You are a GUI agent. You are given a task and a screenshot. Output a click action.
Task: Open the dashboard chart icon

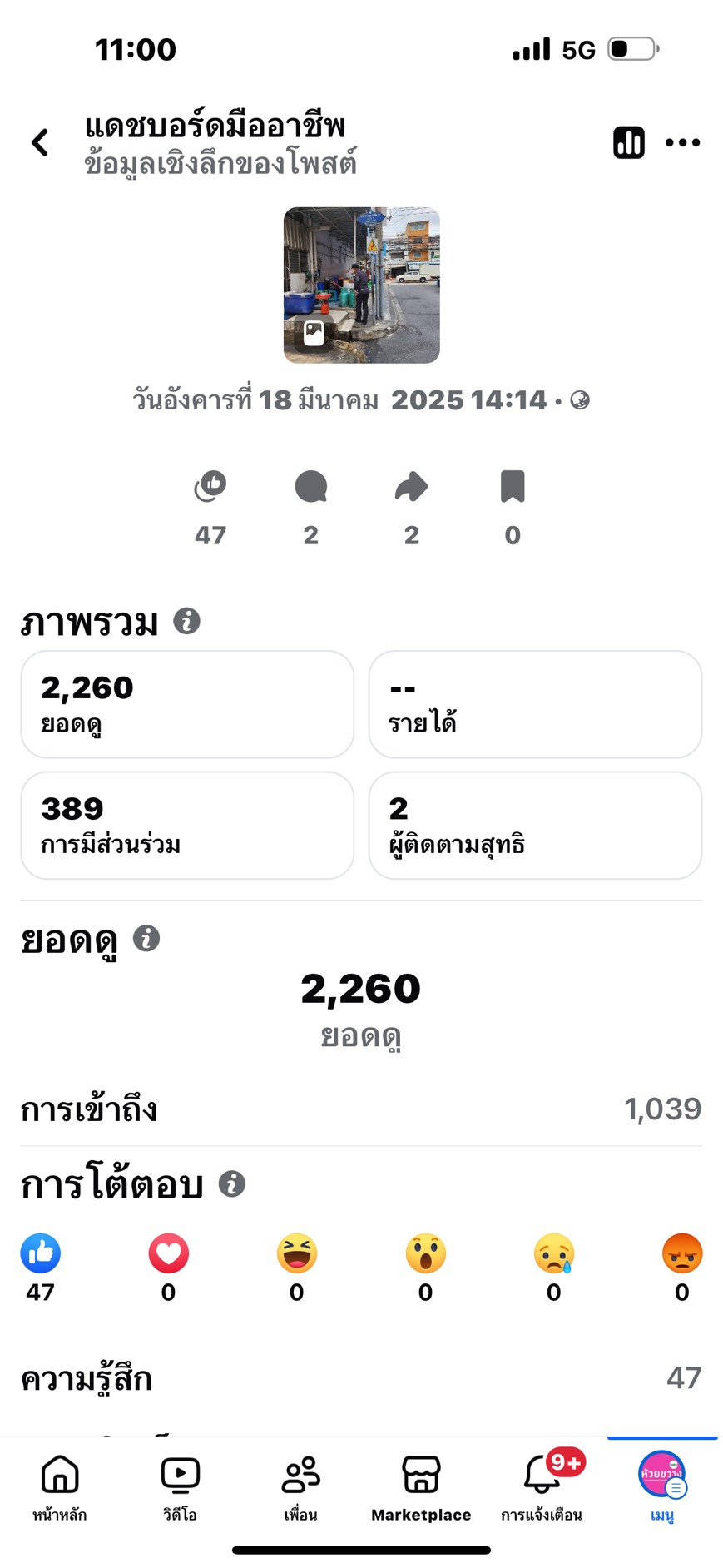pyautogui.click(x=628, y=142)
